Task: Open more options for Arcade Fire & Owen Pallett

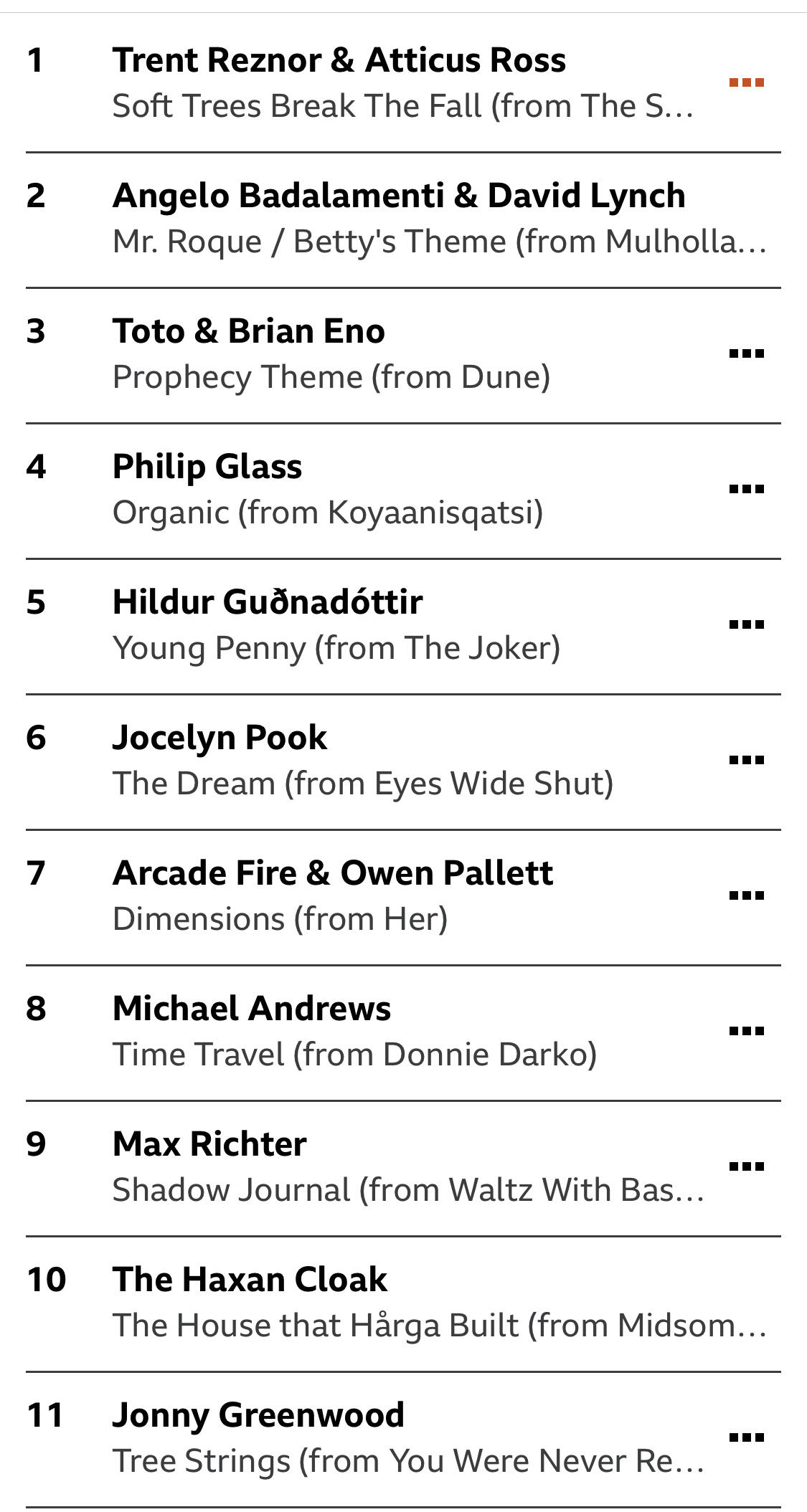Action: (x=747, y=895)
